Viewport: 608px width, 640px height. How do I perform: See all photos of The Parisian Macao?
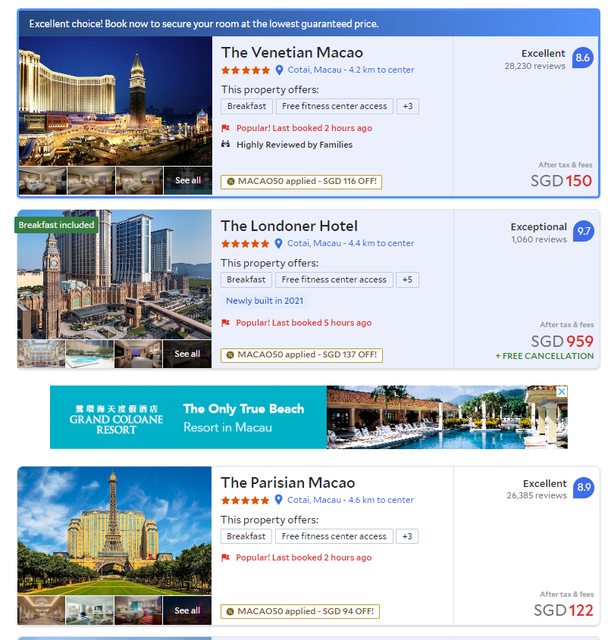click(x=188, y=610)
